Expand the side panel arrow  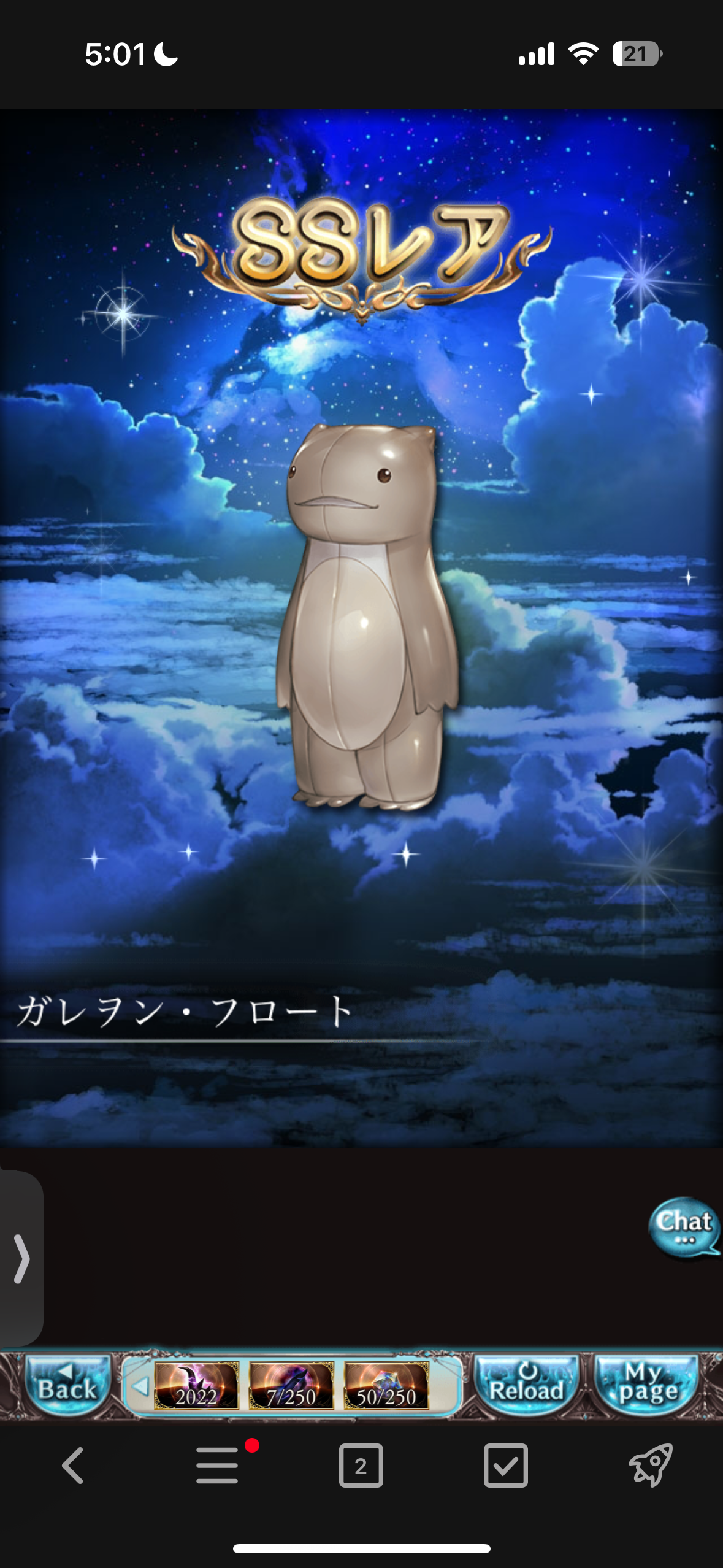coord(21,1258)
